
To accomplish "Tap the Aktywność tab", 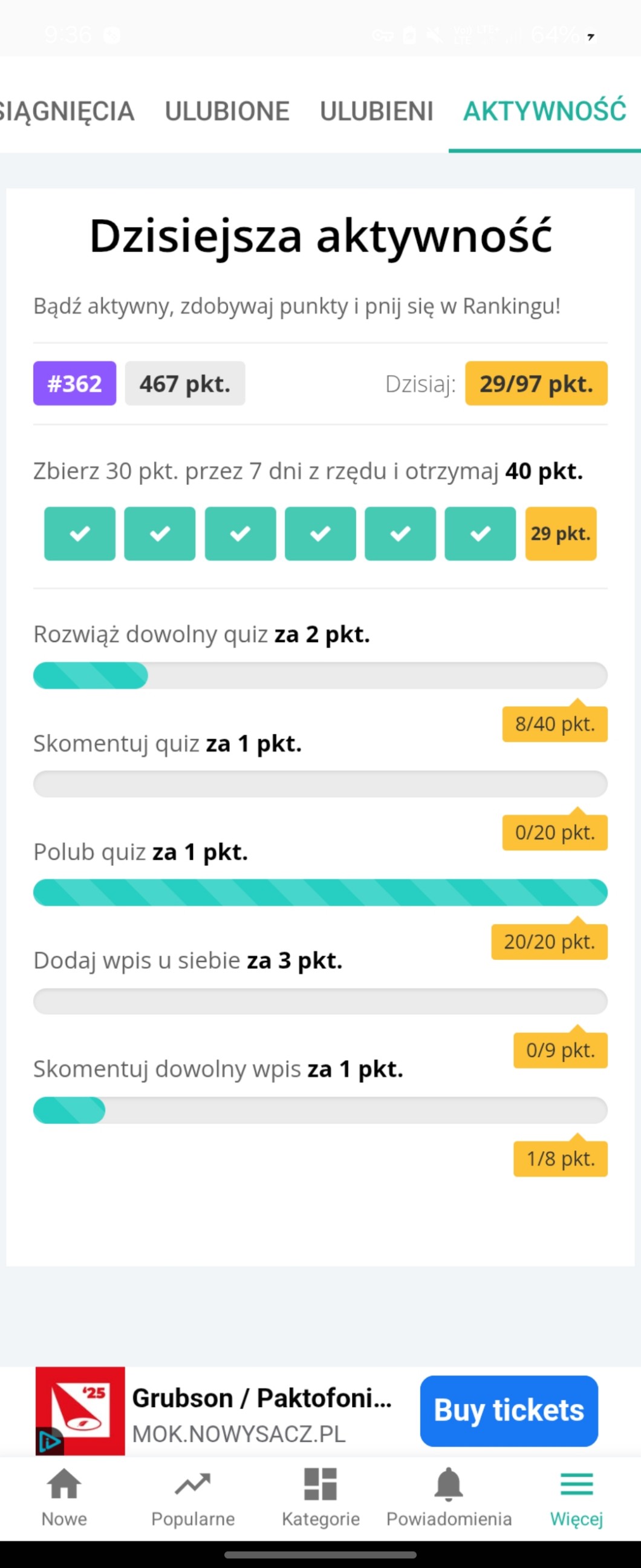I will (544, 111).
